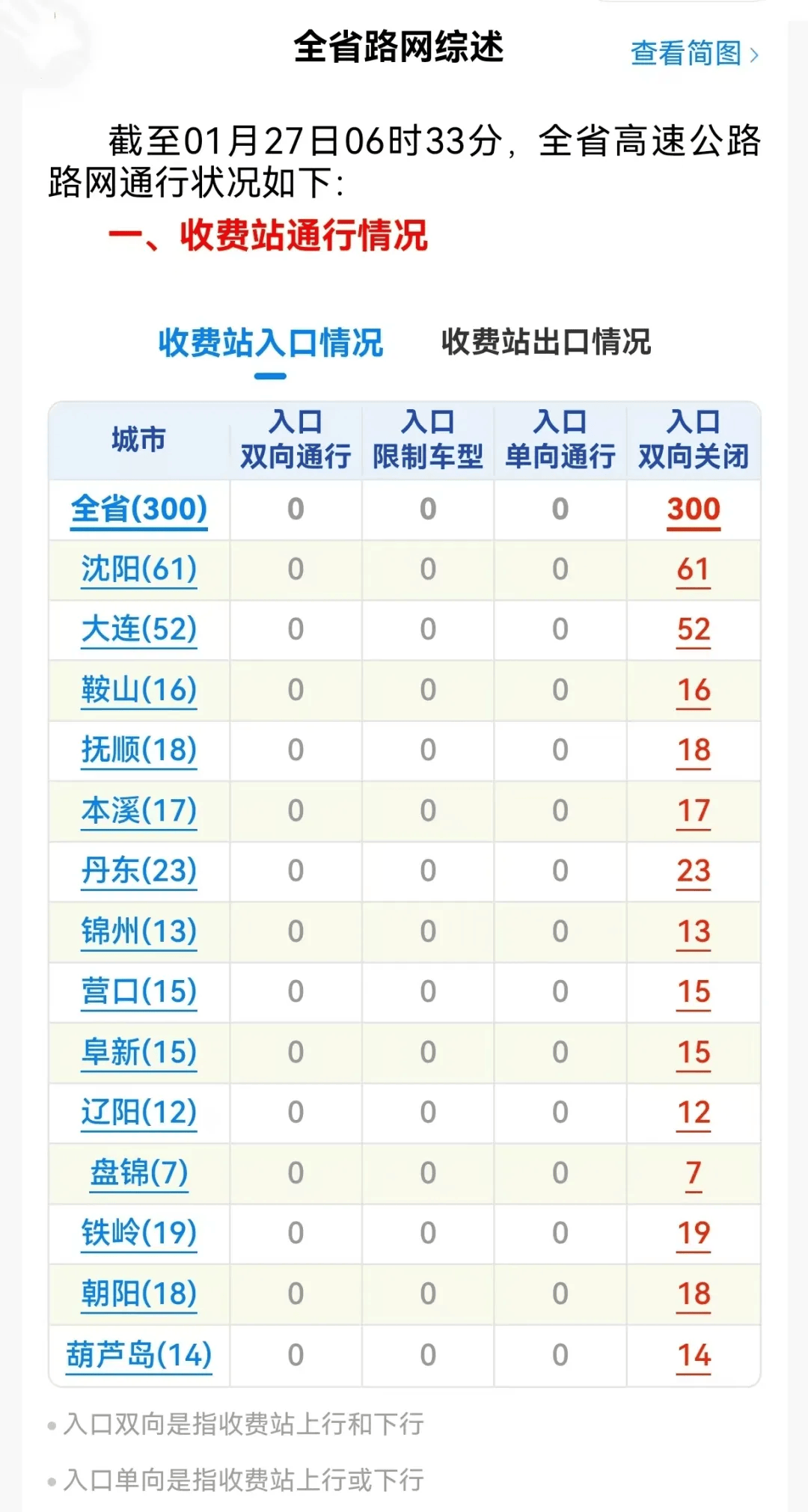Open the 大连(52) city details

138,630
